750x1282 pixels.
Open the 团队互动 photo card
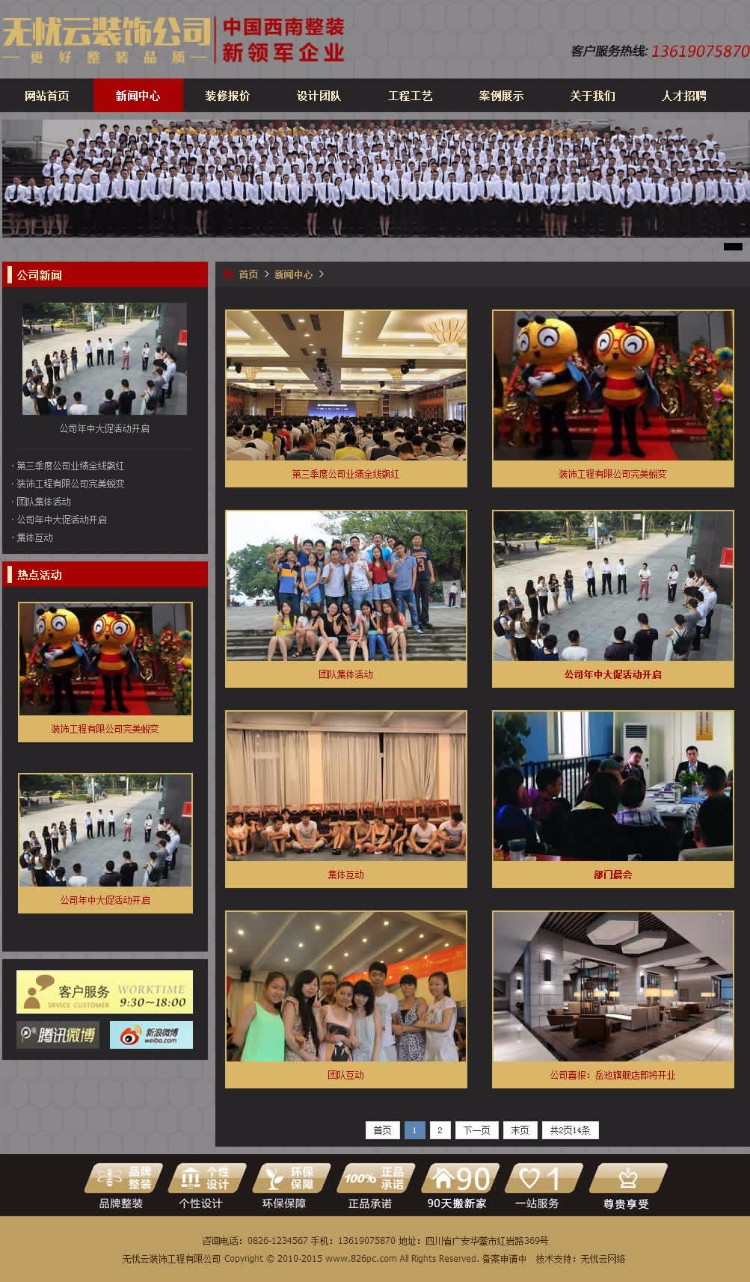(x=345, y=1074)
